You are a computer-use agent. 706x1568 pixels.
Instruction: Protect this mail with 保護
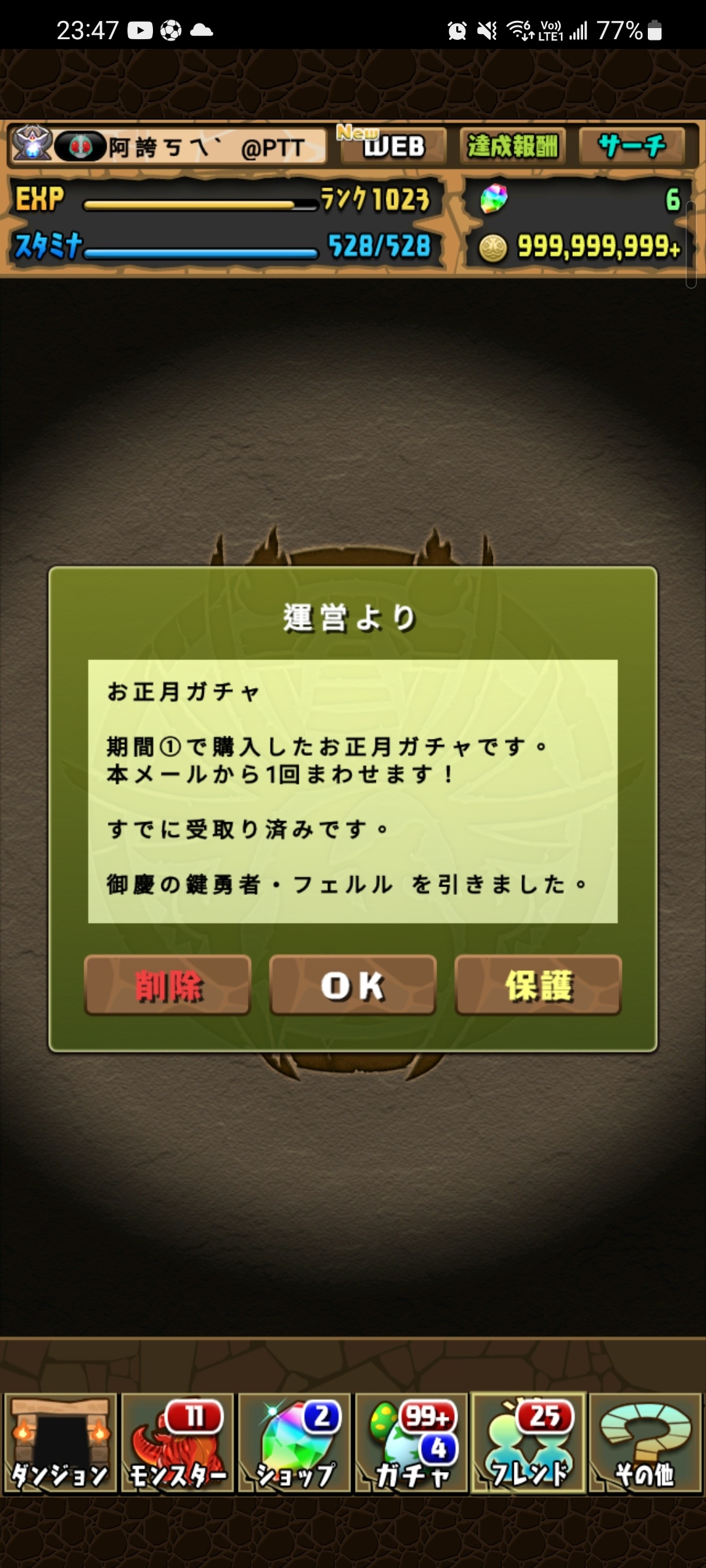point(538,985)
